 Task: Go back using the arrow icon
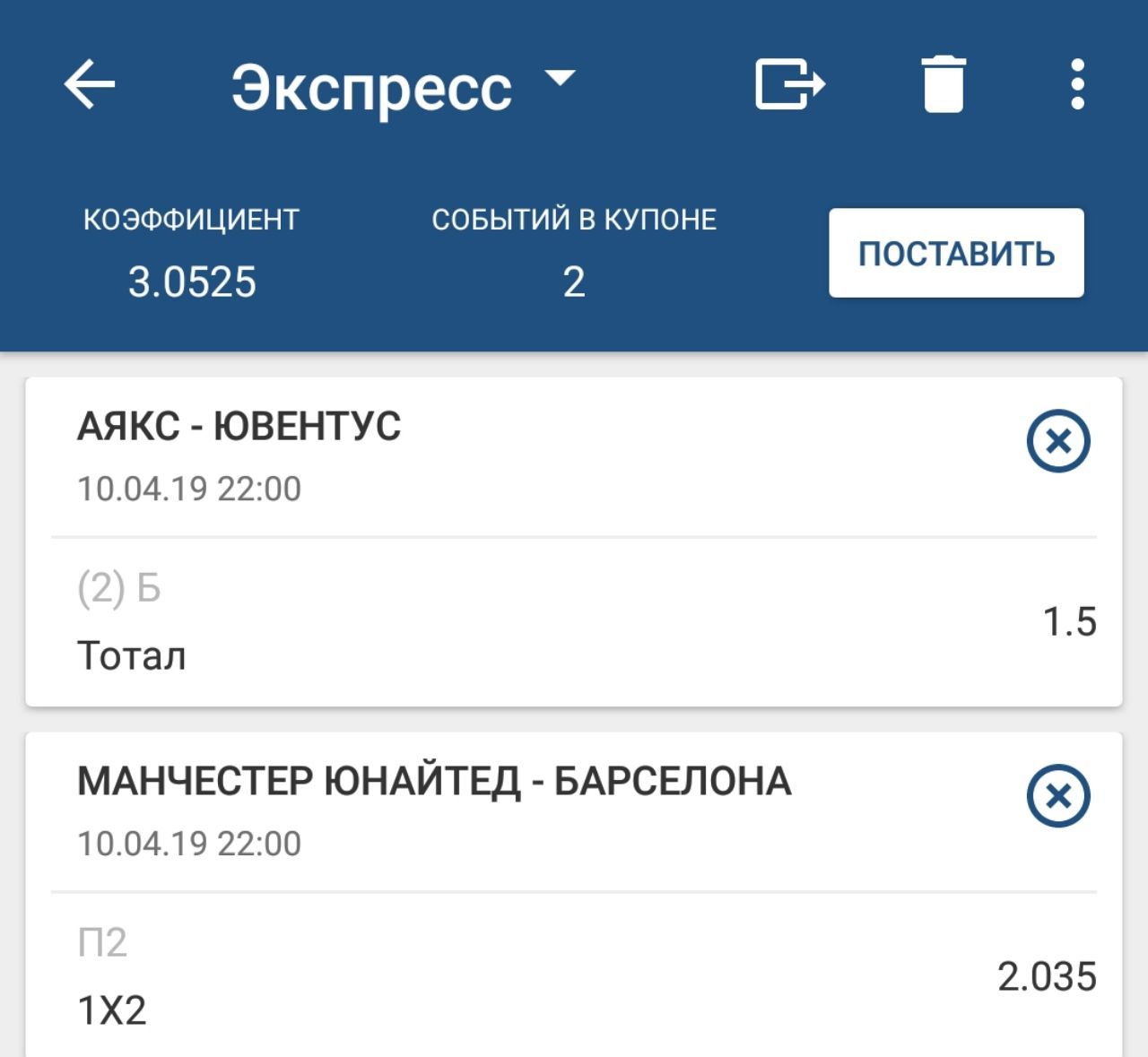90,85
